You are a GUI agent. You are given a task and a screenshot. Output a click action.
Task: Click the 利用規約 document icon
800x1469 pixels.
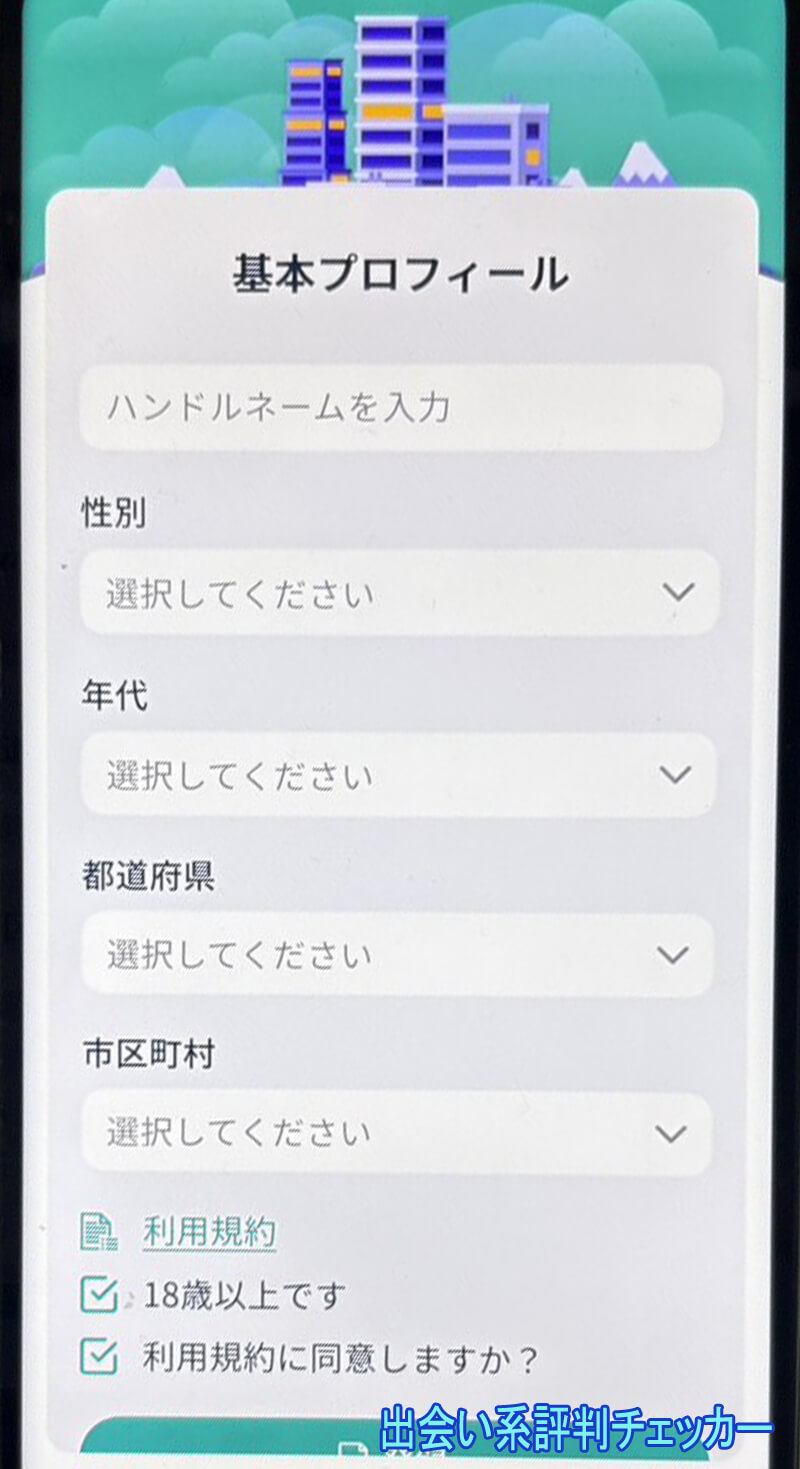click(98, 1230)
